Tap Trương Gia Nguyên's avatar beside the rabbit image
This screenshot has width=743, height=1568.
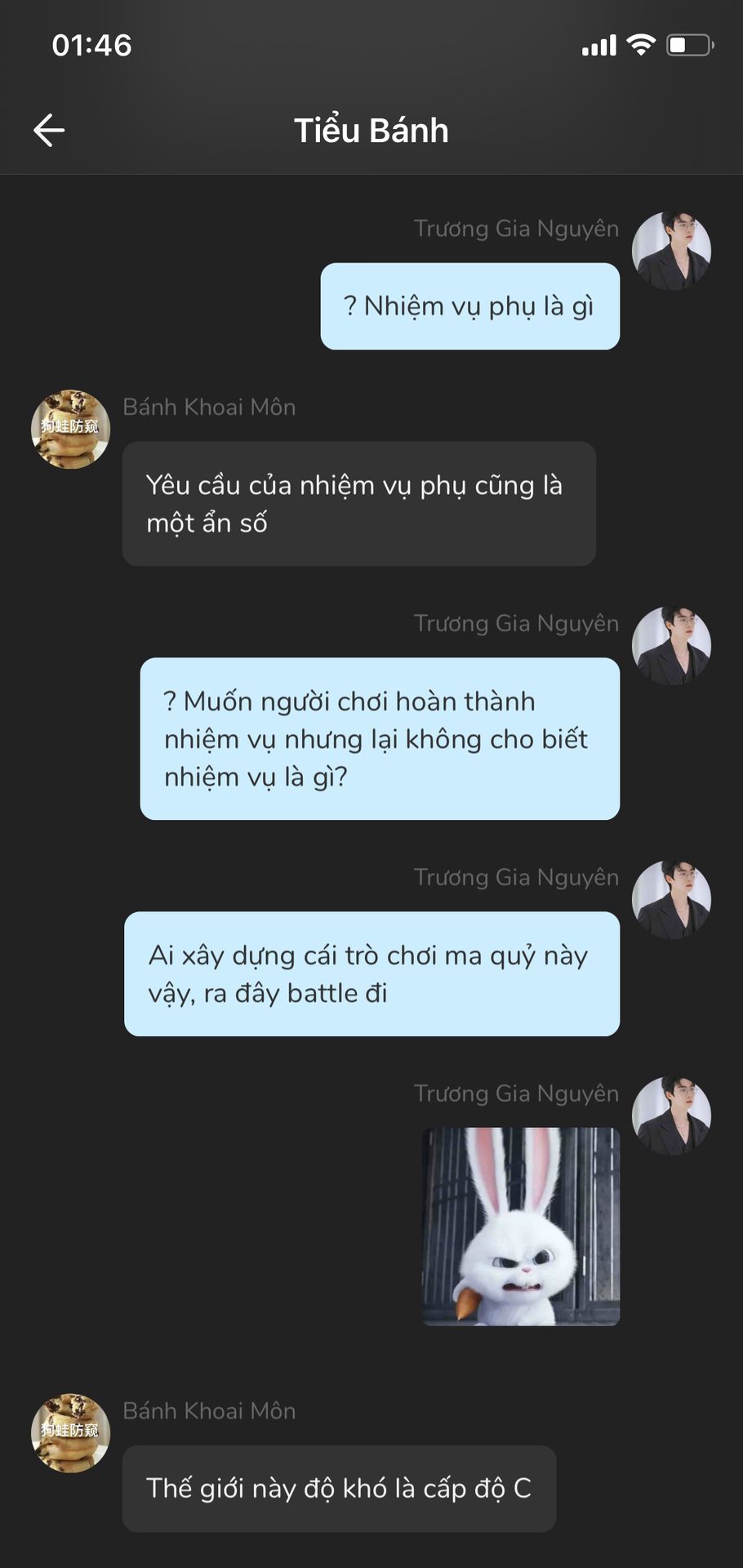pos(671,1116)
